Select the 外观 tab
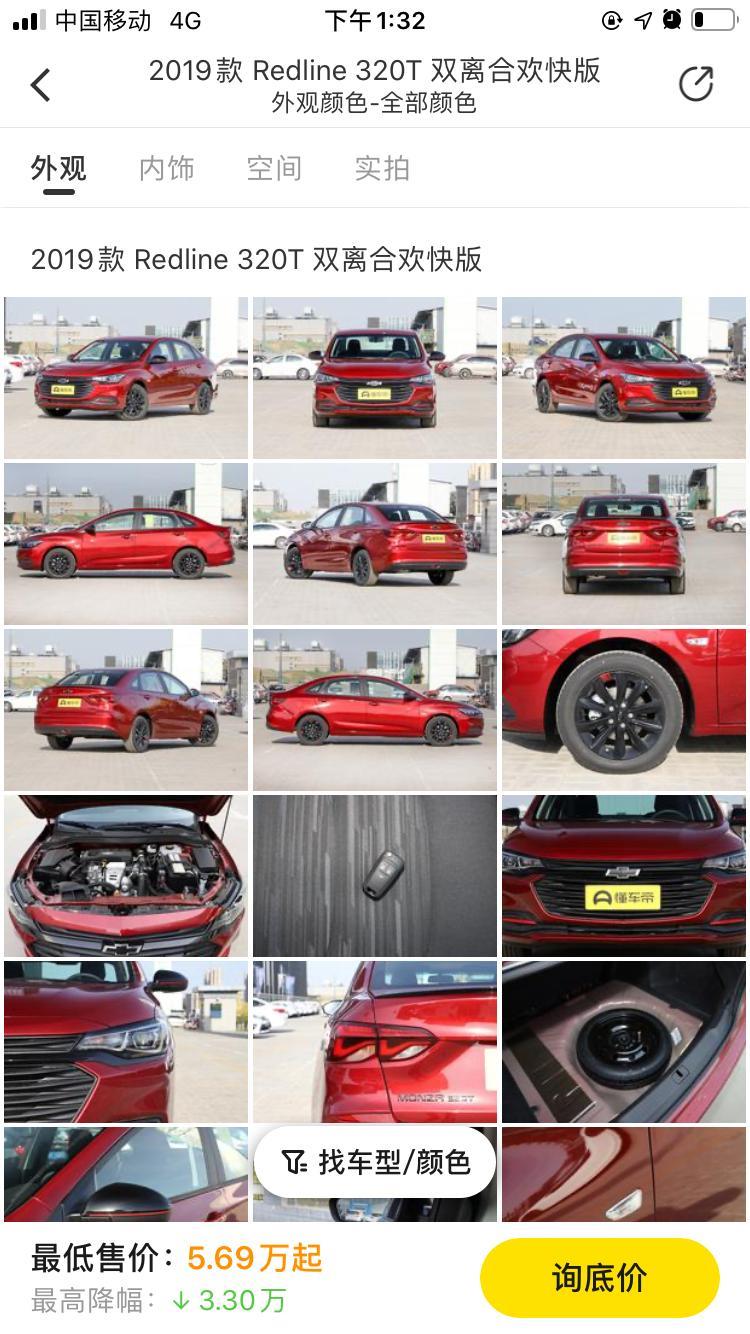 tap(58, 169)
